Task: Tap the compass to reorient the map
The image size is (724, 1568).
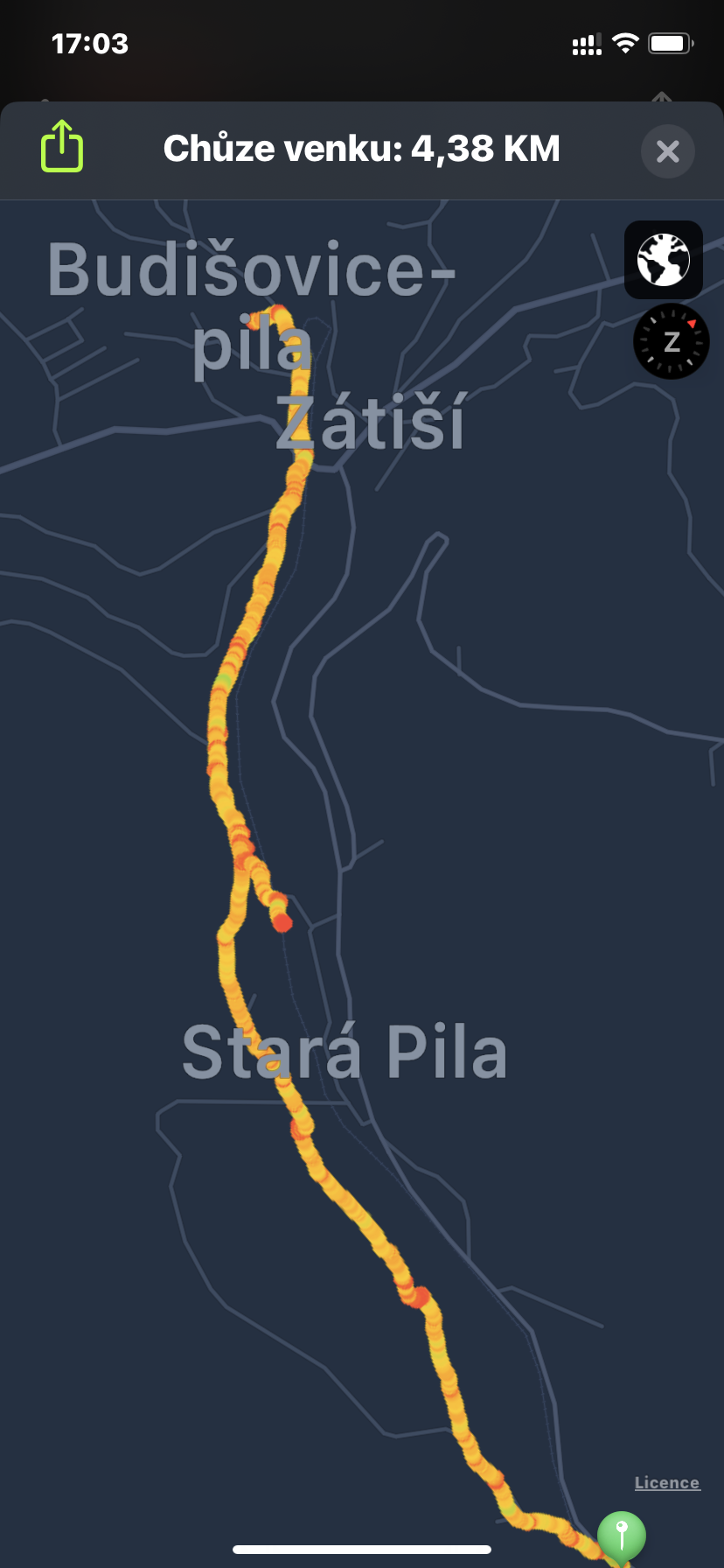Action: [x=672, y=341]
